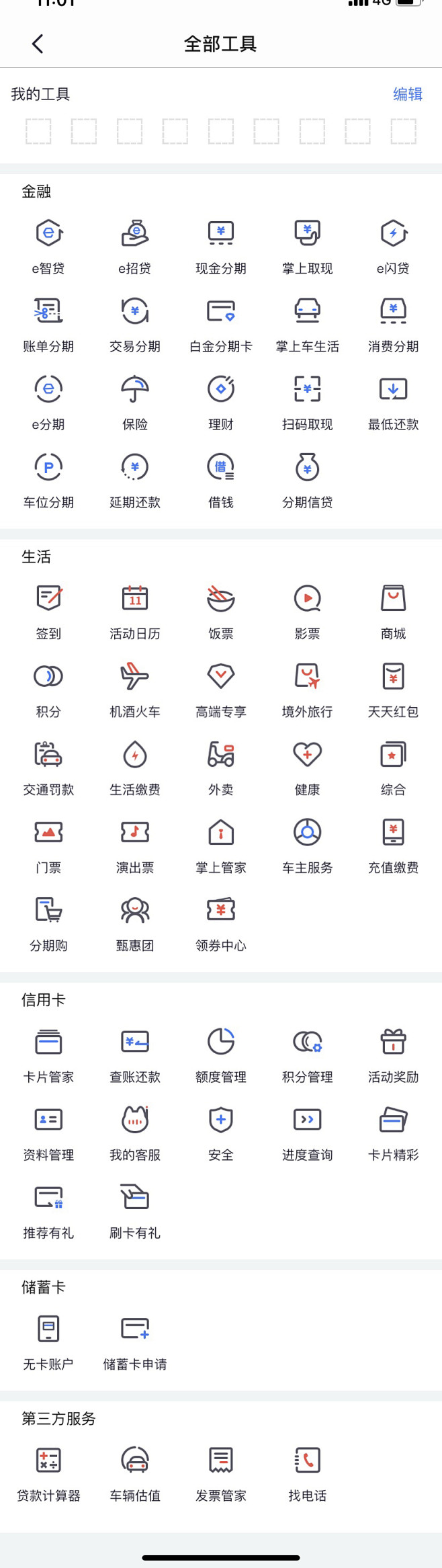Viewport: 442px width, 1568px height.
Task: Open 查账还款 under credit card
Action: [x=135, y=1054]
